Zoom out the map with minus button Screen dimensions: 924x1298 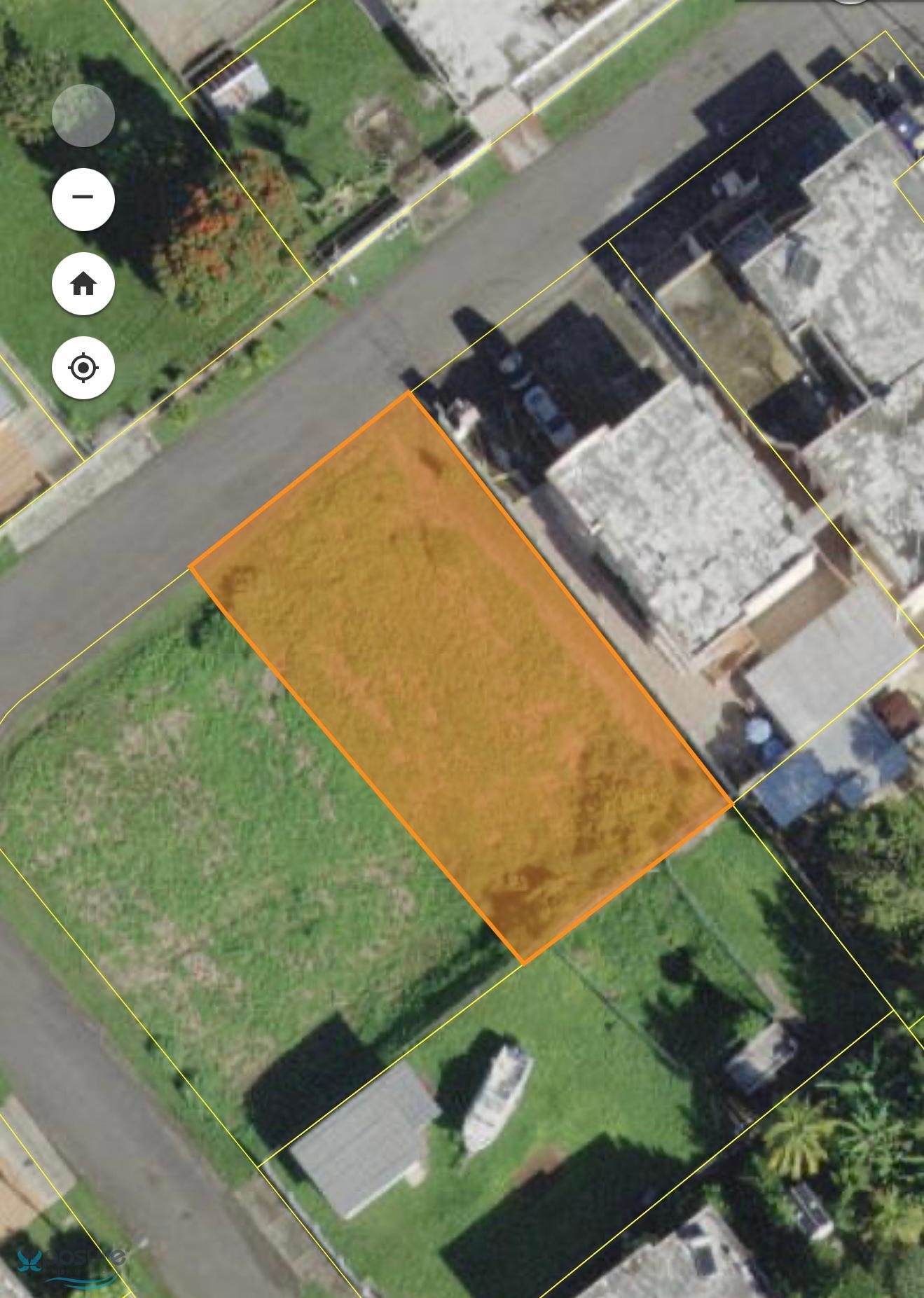coord(83,199)
